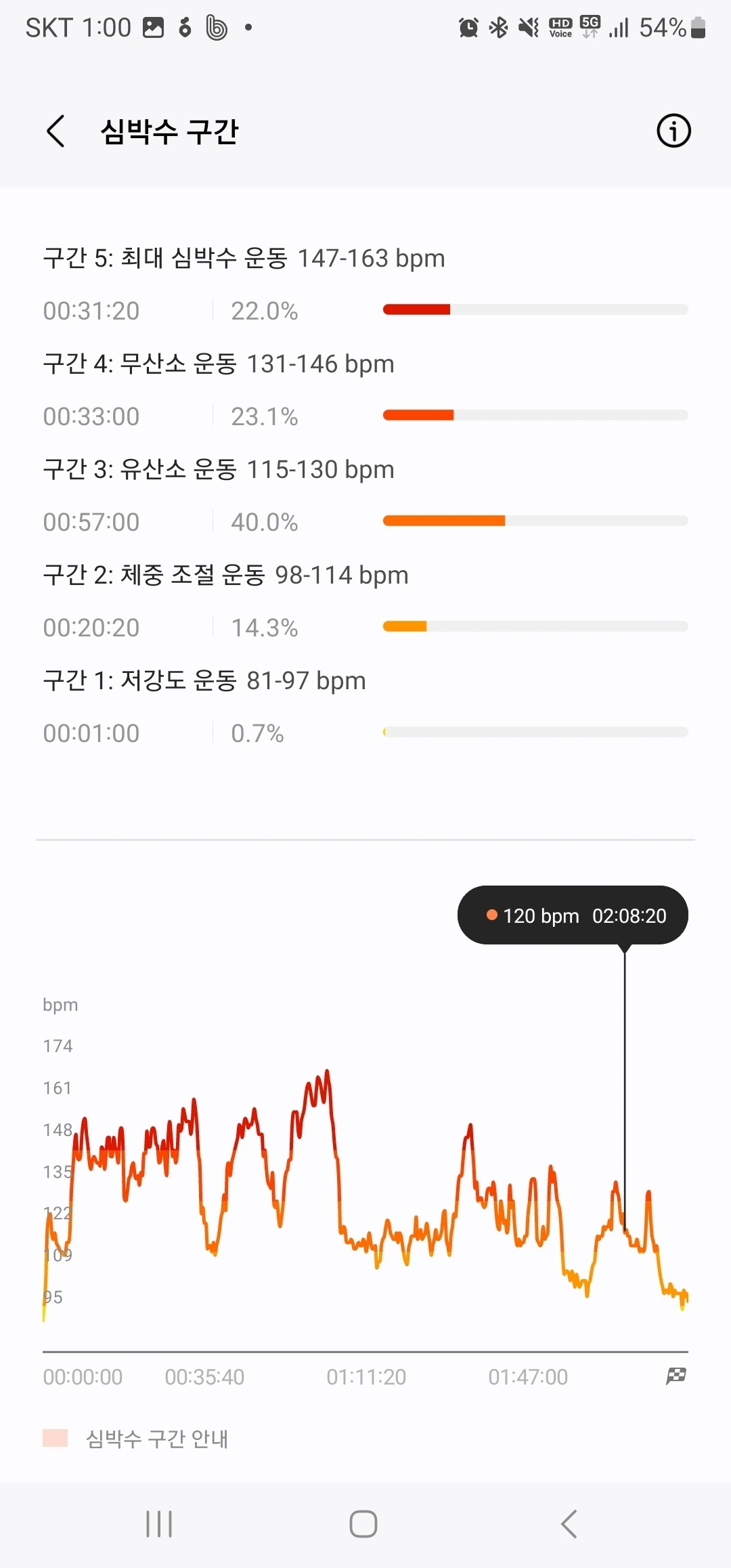Tap the system home button
The height and width of the screenshot is (1568, 731).
363,1524
